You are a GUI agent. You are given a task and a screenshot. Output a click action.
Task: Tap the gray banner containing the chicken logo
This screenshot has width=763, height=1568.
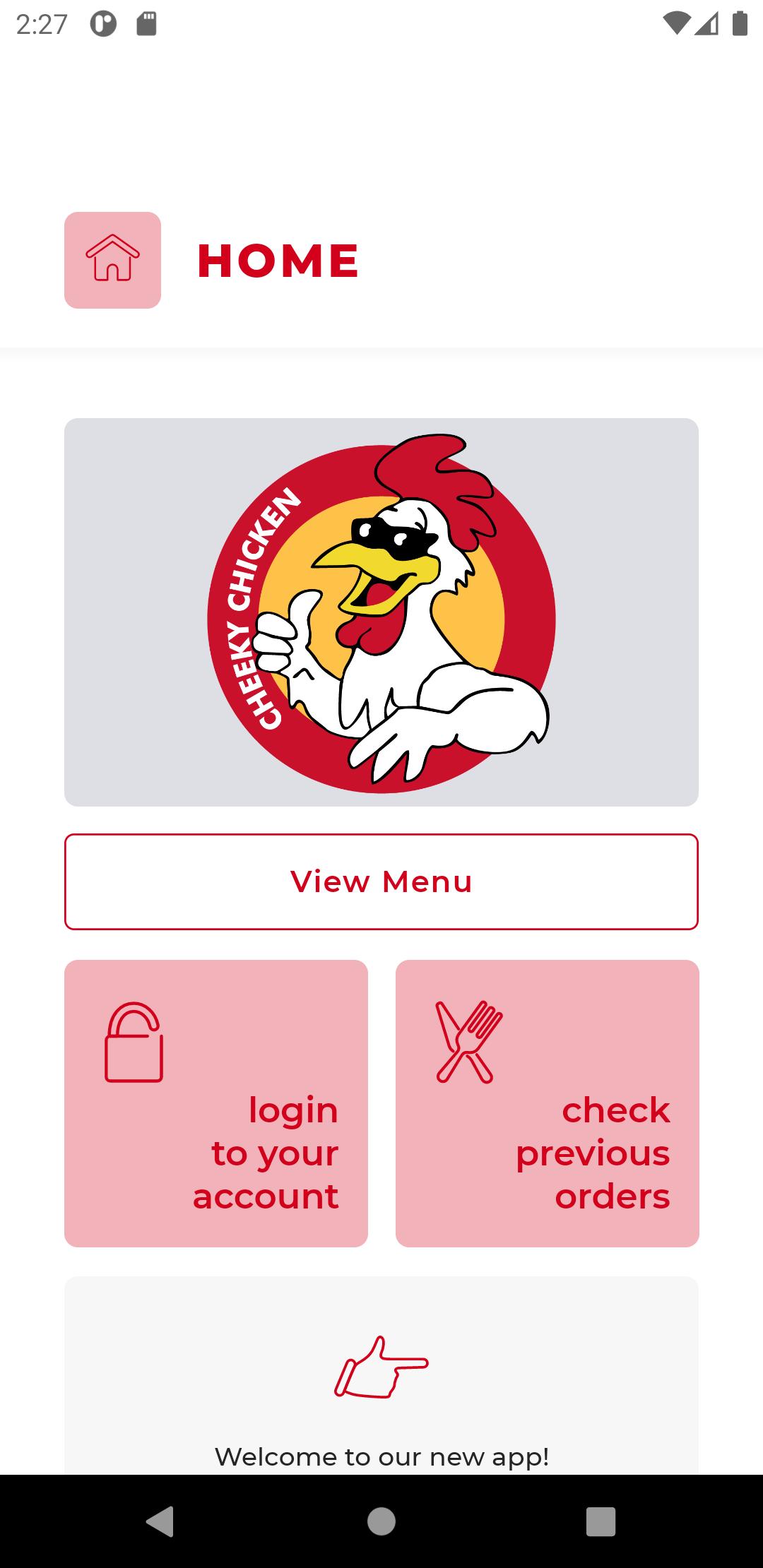point(381,611)
